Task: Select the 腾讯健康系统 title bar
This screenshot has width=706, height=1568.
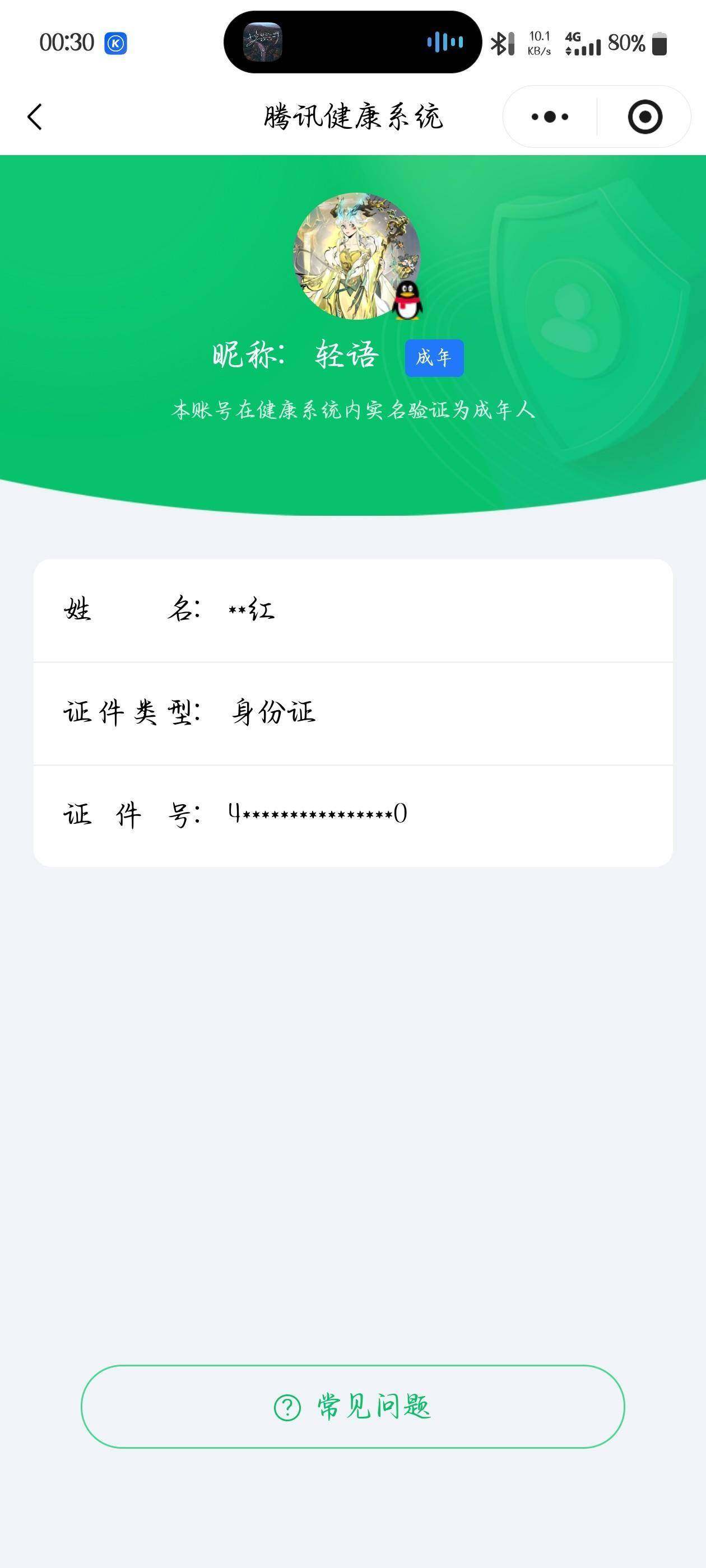Action: click(354, 117)
